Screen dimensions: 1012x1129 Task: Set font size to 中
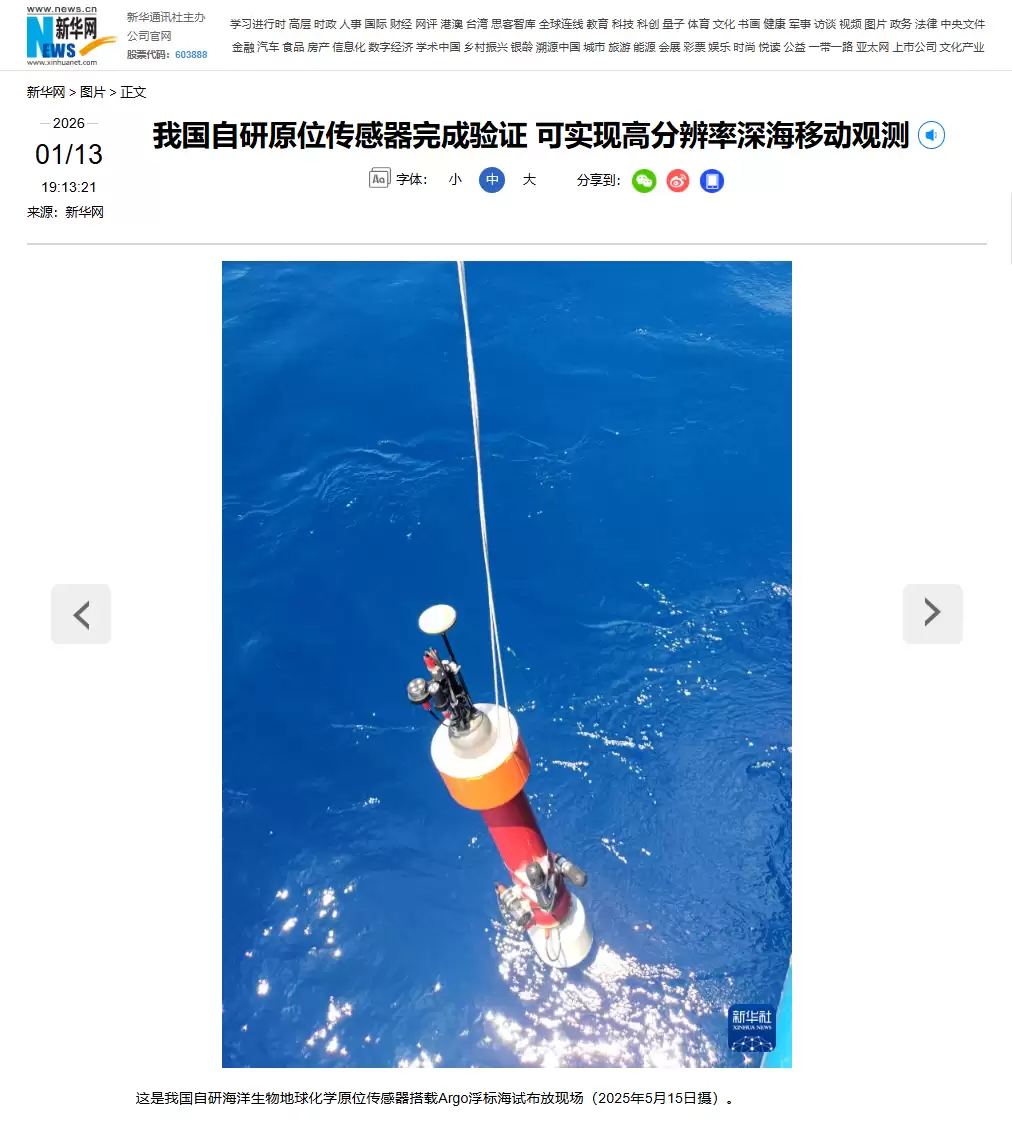pyautogui.click(x=492, y=180)
